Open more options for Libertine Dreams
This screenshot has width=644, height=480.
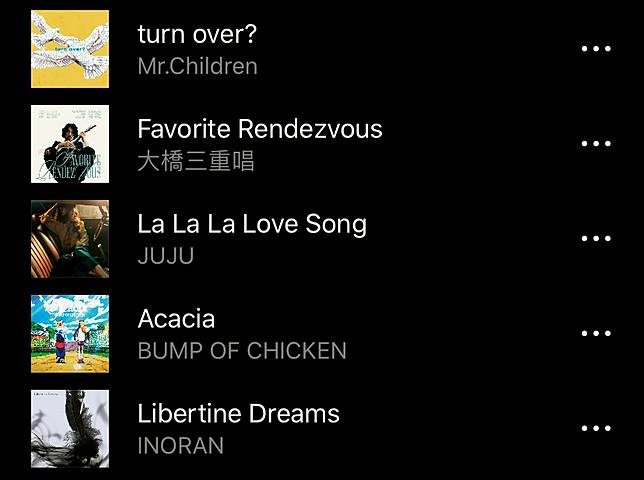pyautogui.click(x=596, y=429)
